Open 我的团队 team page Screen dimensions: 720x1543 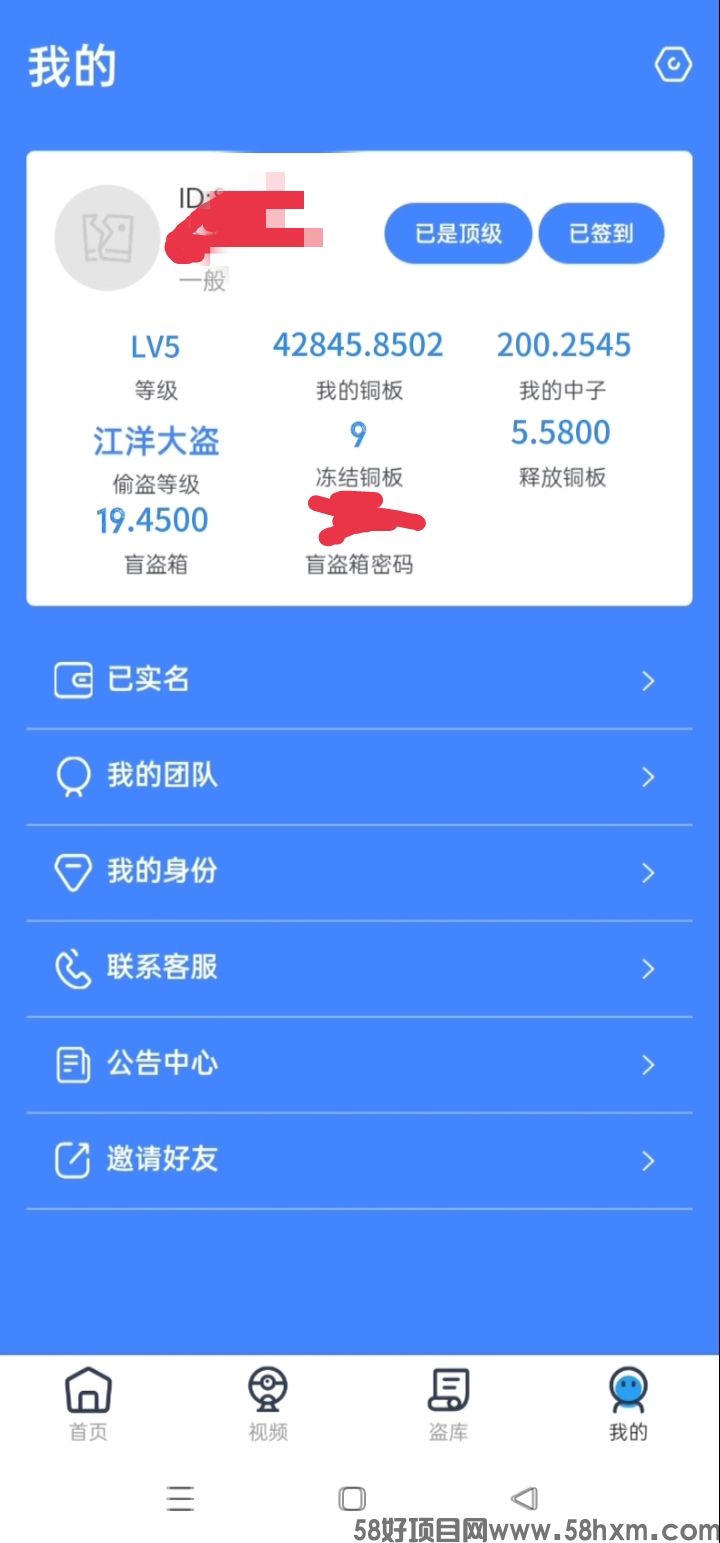coord(359,776)
